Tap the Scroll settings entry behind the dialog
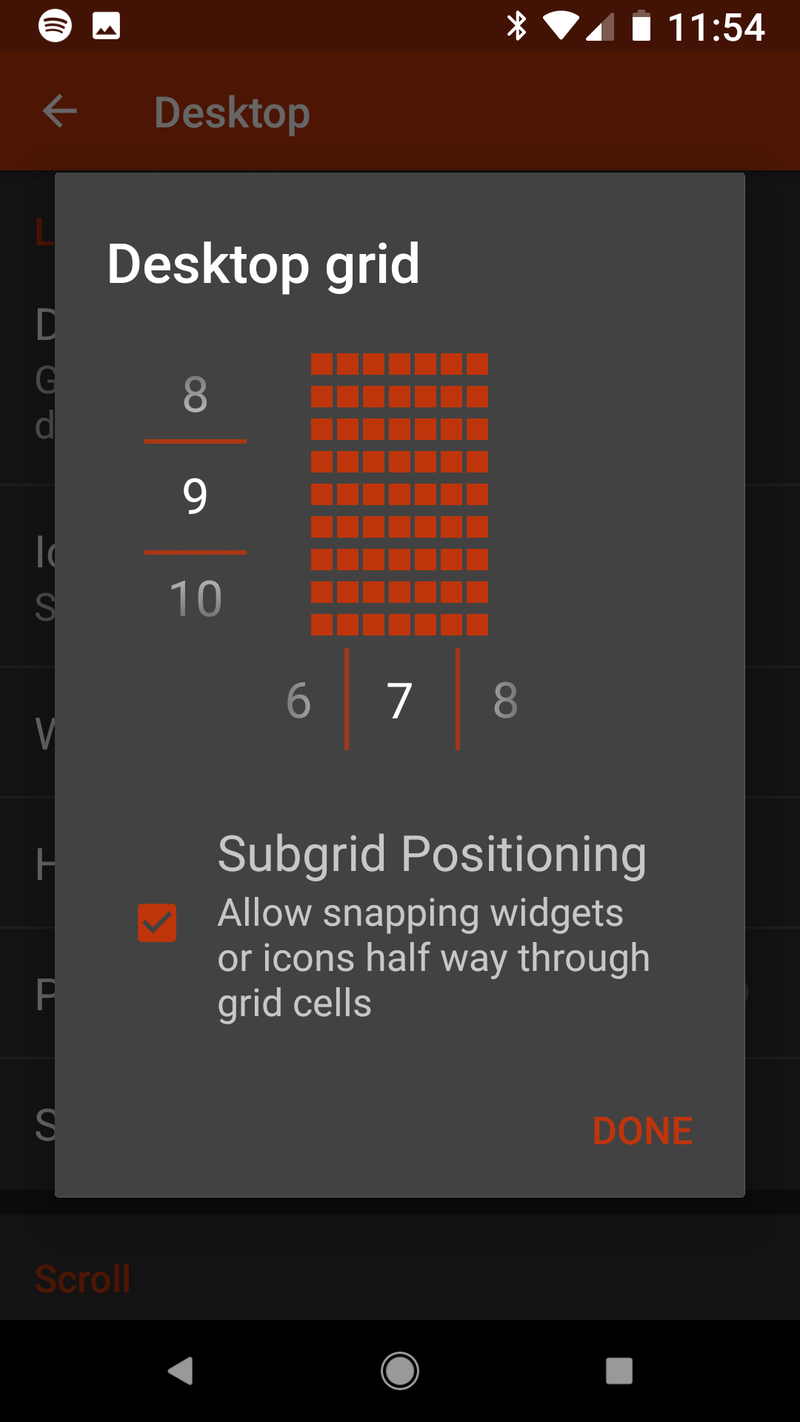Viewport: 800px width, 1422px height. click(x=82, y=1278)
